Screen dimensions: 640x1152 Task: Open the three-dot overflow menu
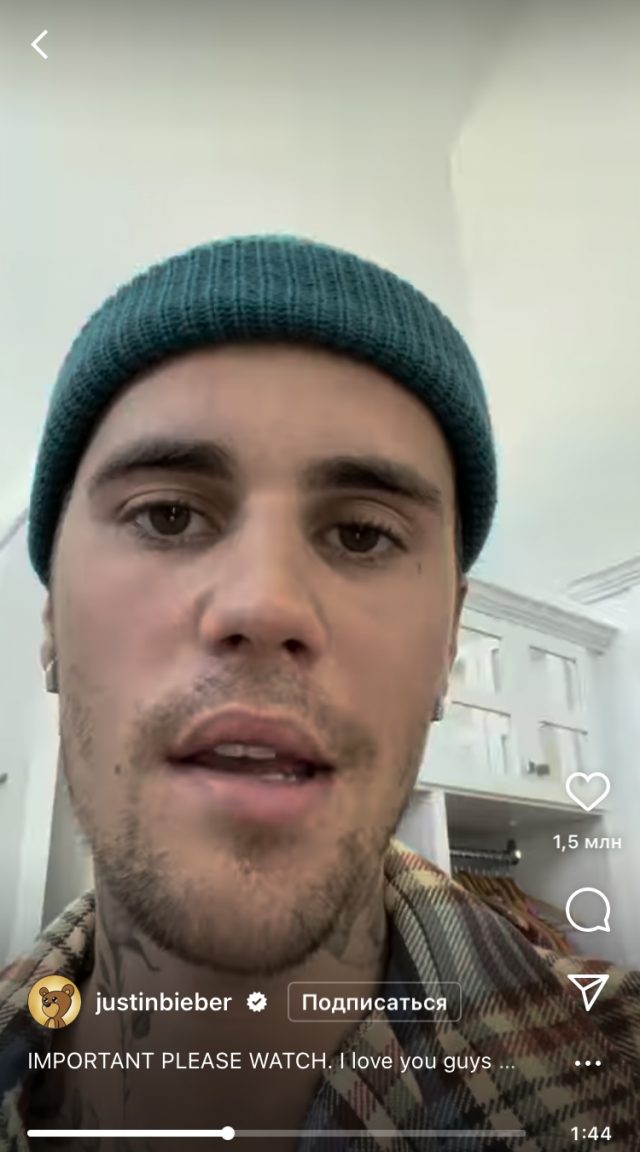[589, 1063]
